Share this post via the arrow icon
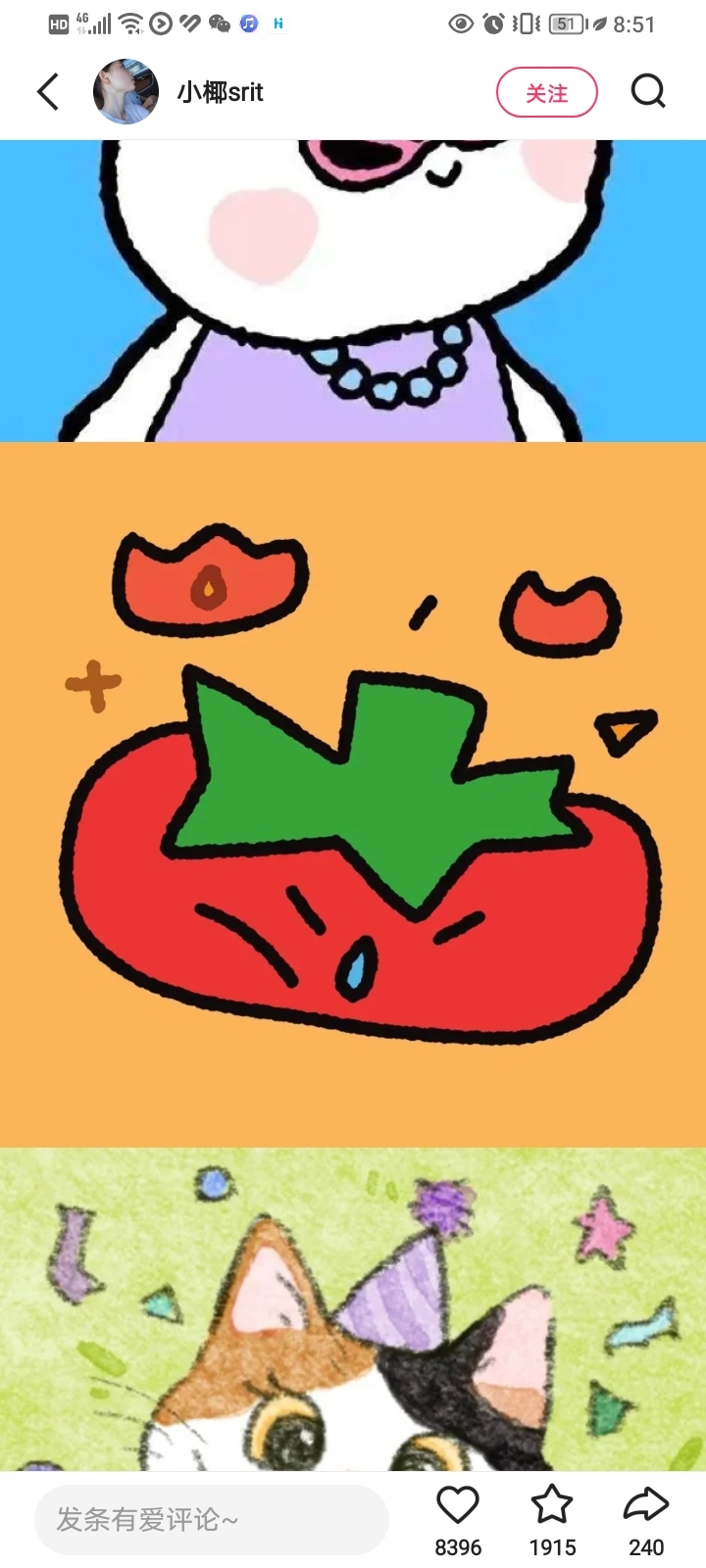This screenshot has width=706, height=1568. pyautogui.click(x=646, y=1506)
